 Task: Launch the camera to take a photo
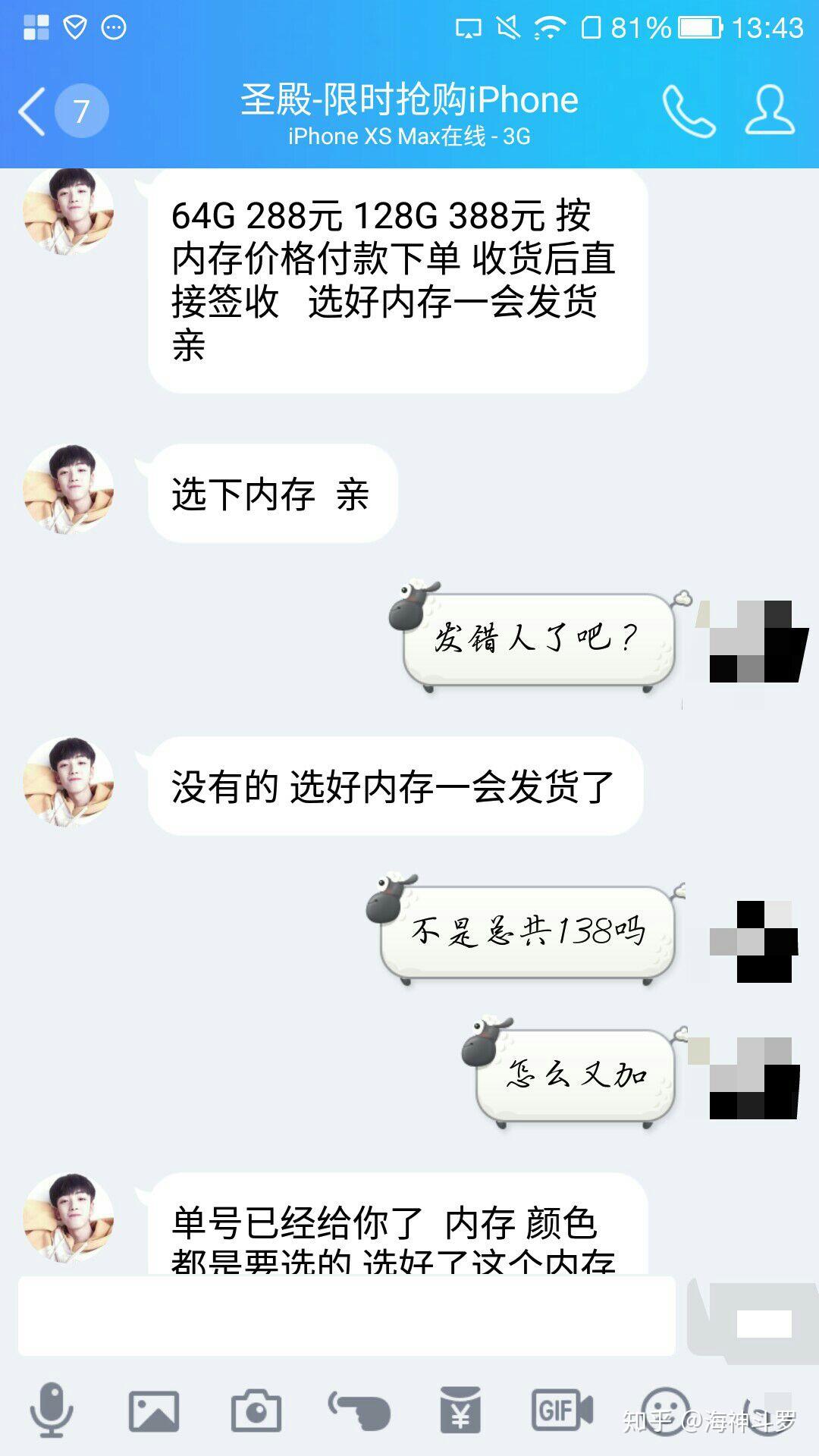(256, 1411)
